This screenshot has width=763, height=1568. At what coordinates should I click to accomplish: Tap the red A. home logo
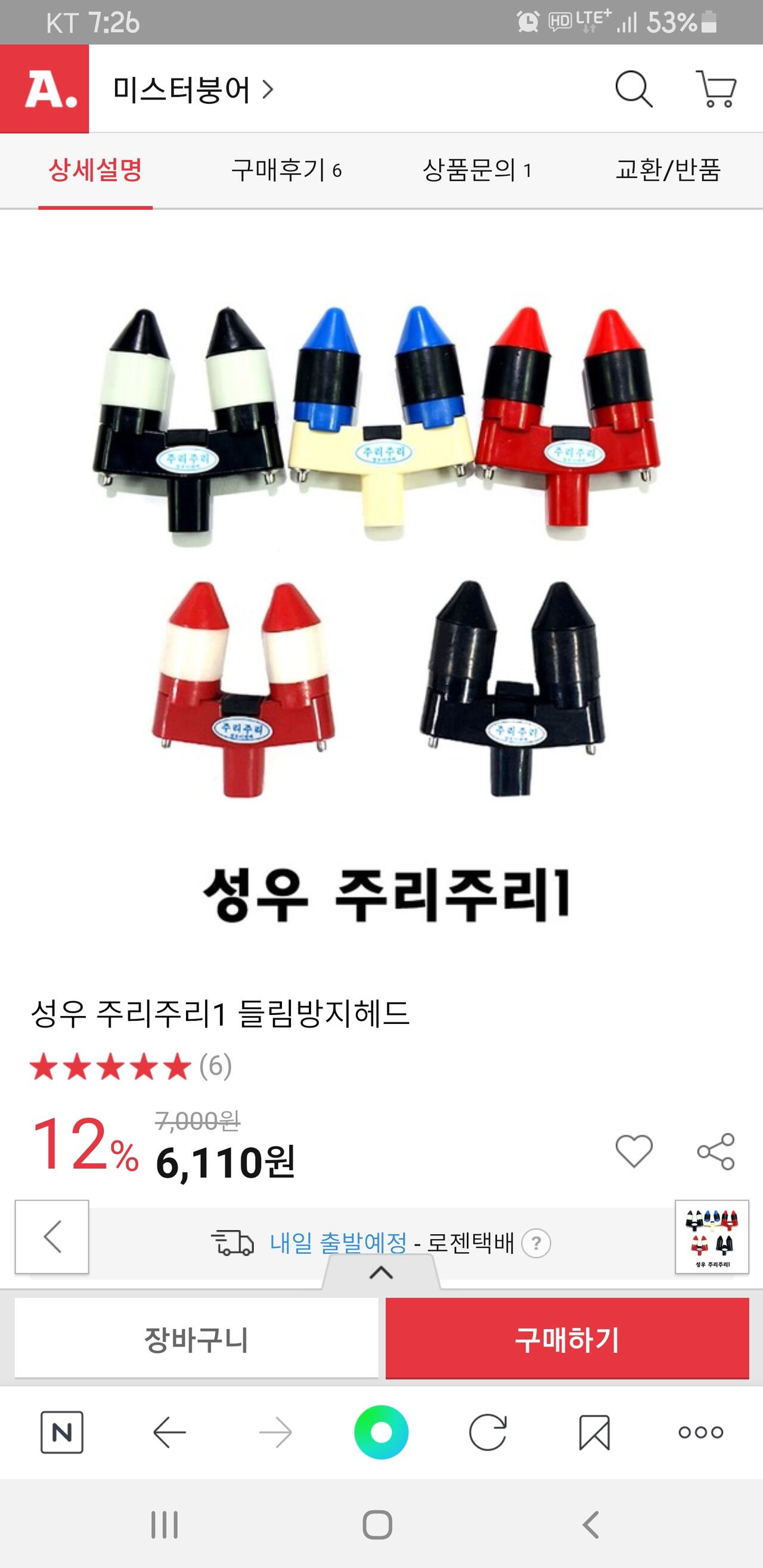45,89
